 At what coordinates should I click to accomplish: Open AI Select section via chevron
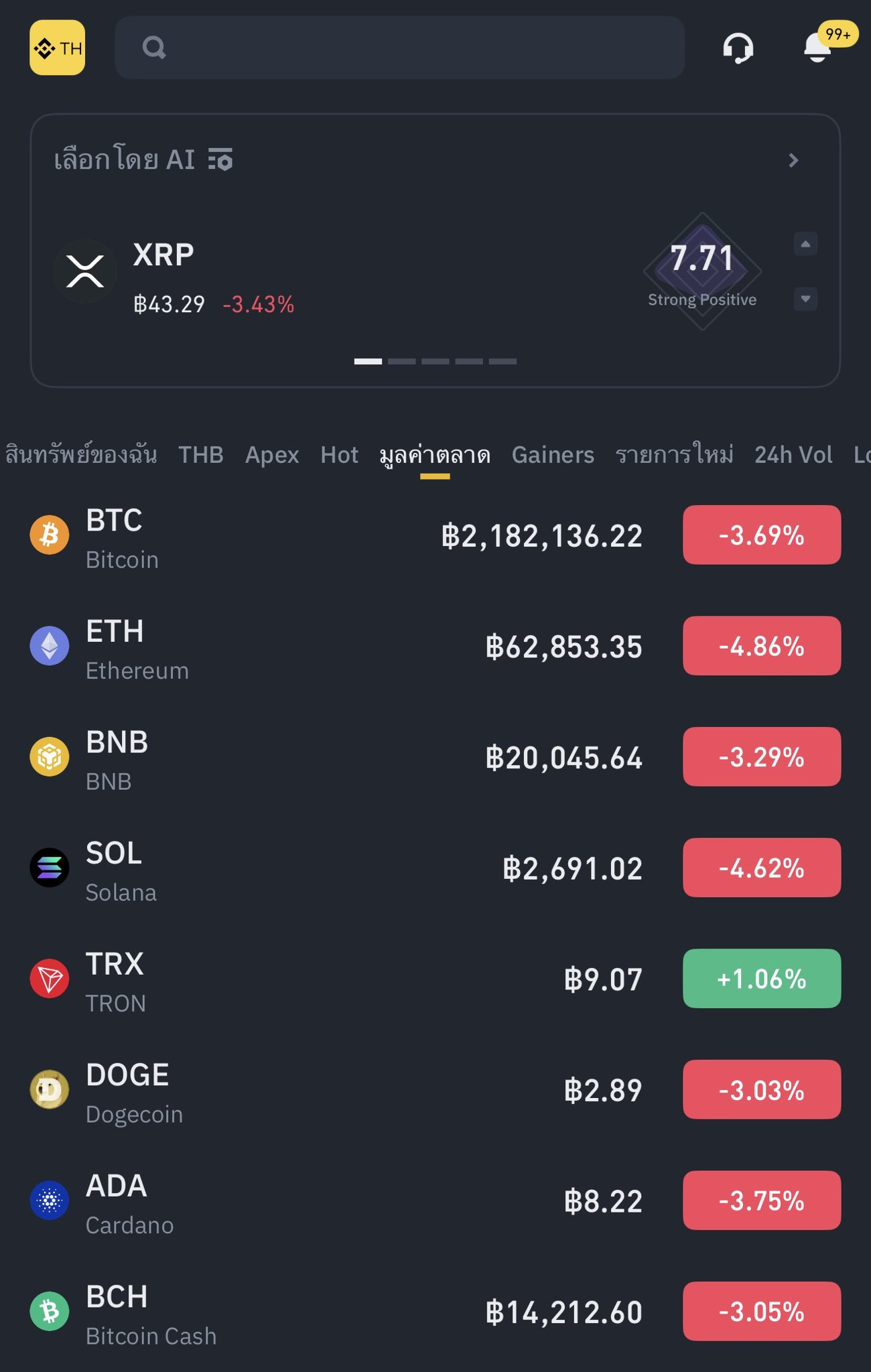coord(793,160)
